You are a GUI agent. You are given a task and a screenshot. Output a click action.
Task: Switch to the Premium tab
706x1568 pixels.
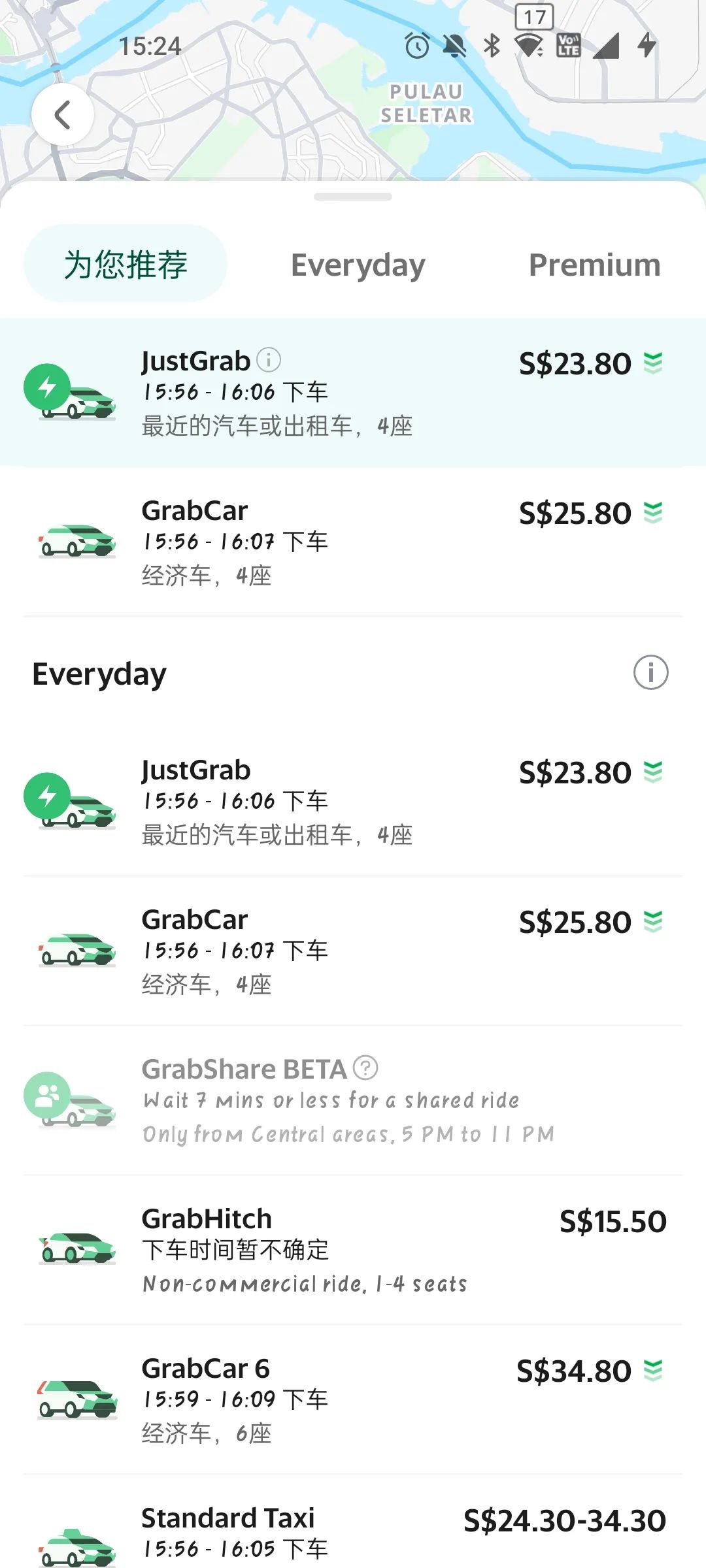pos(594,265)
